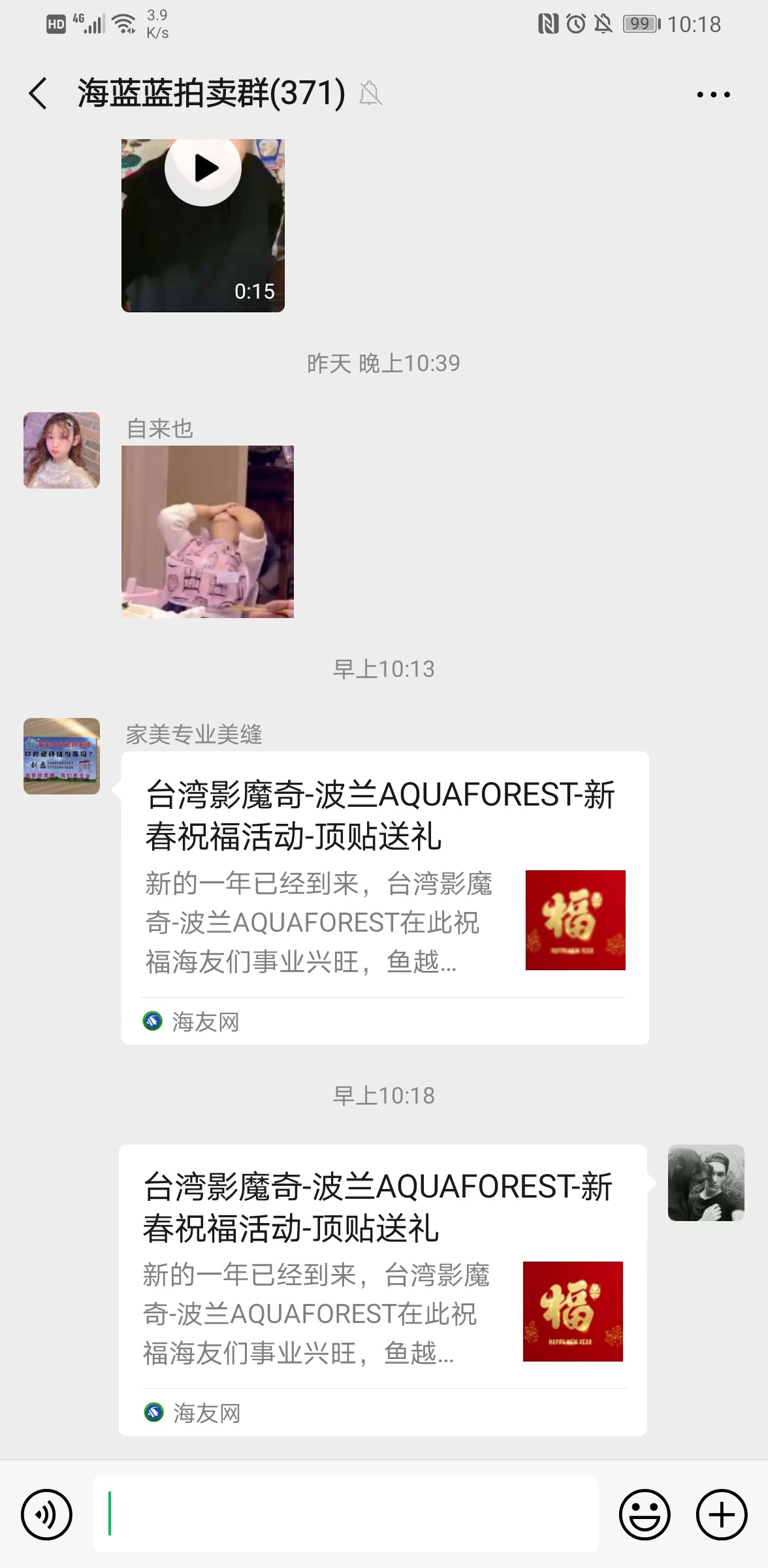View the image sent by 自来也
This screenshot has height=1568, width=768.
coord(208,532)
